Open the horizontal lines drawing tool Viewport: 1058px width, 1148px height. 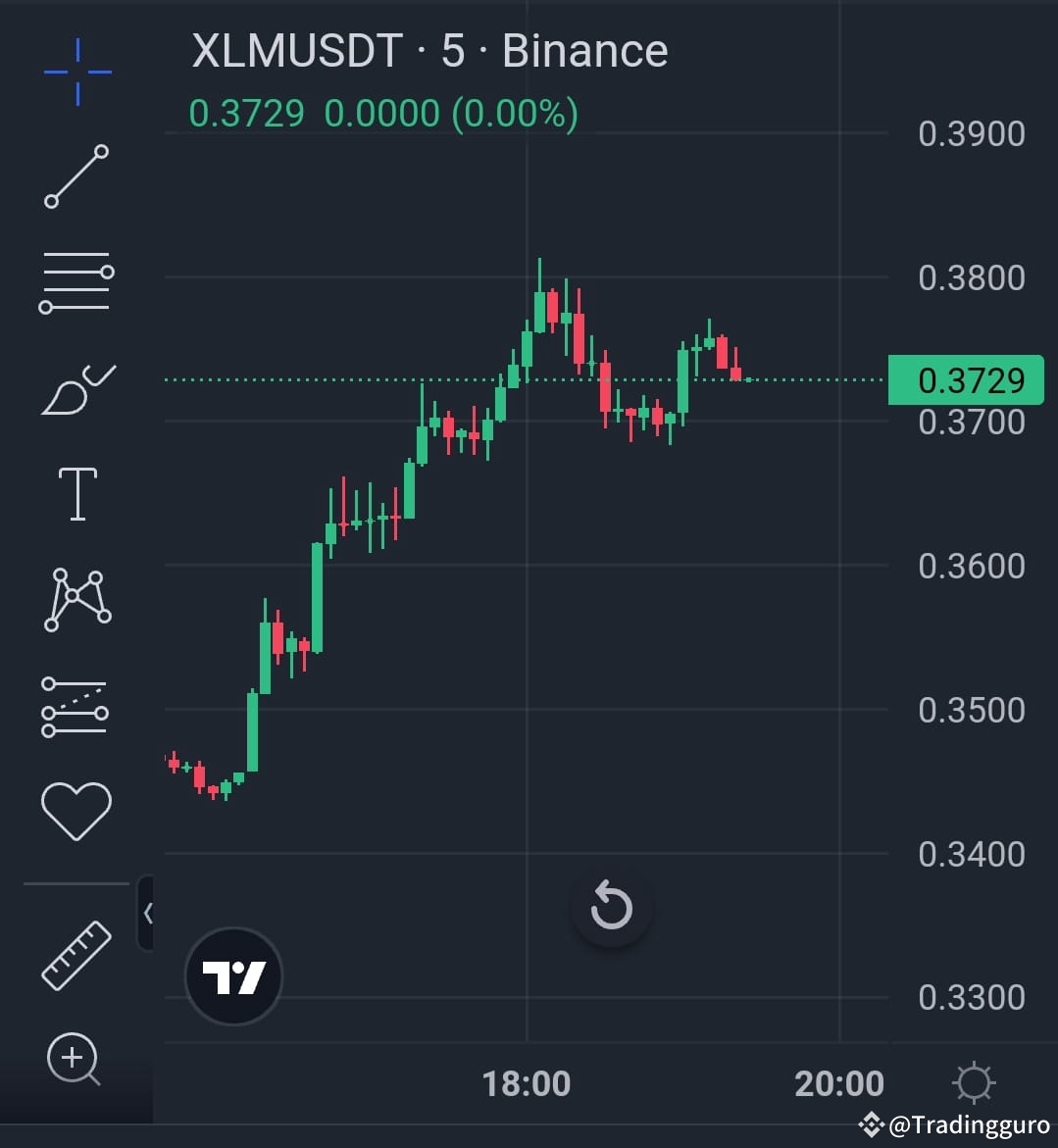[76, 283]
